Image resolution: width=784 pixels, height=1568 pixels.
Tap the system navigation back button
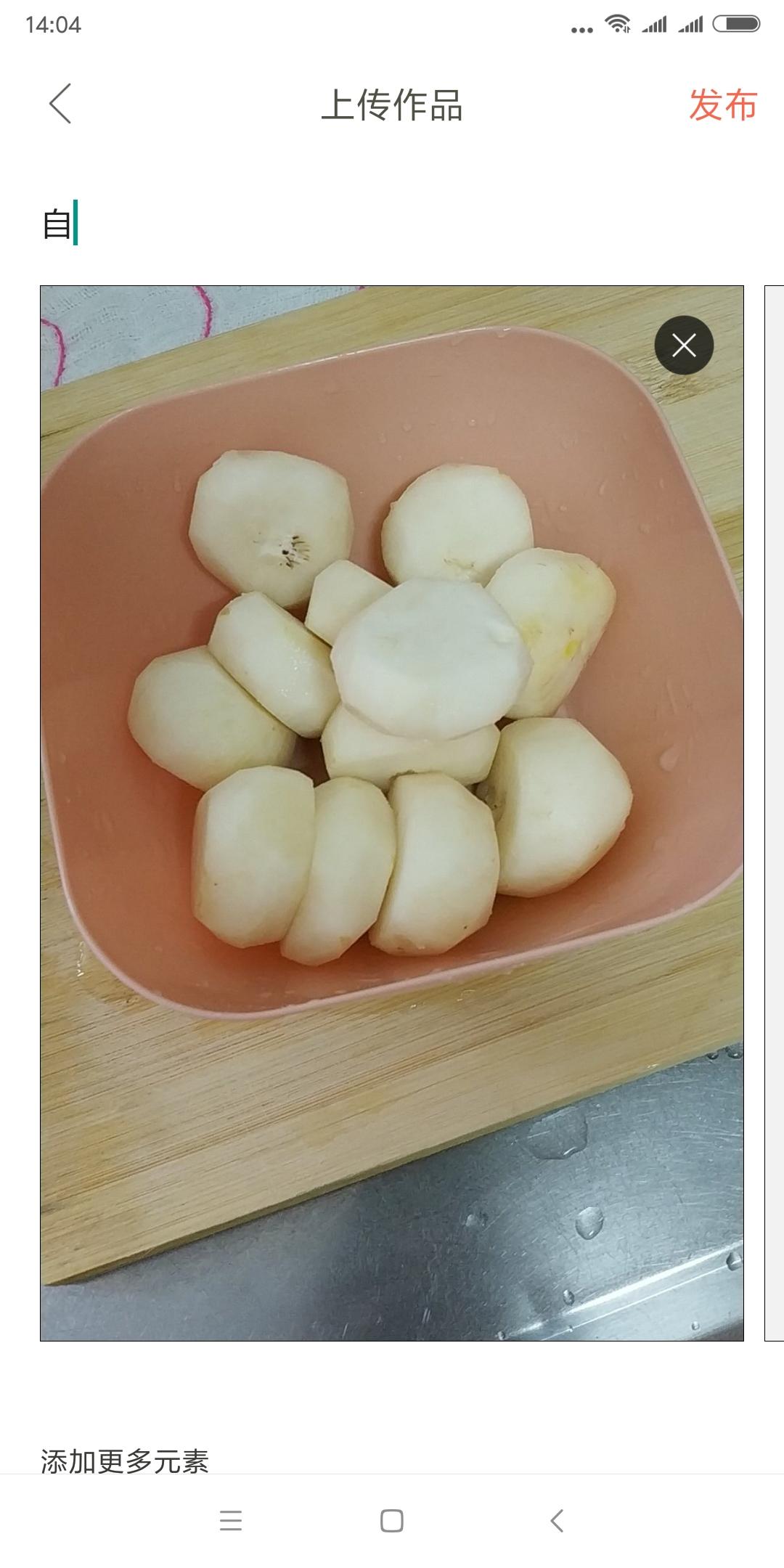click(x=557, y=1520)
